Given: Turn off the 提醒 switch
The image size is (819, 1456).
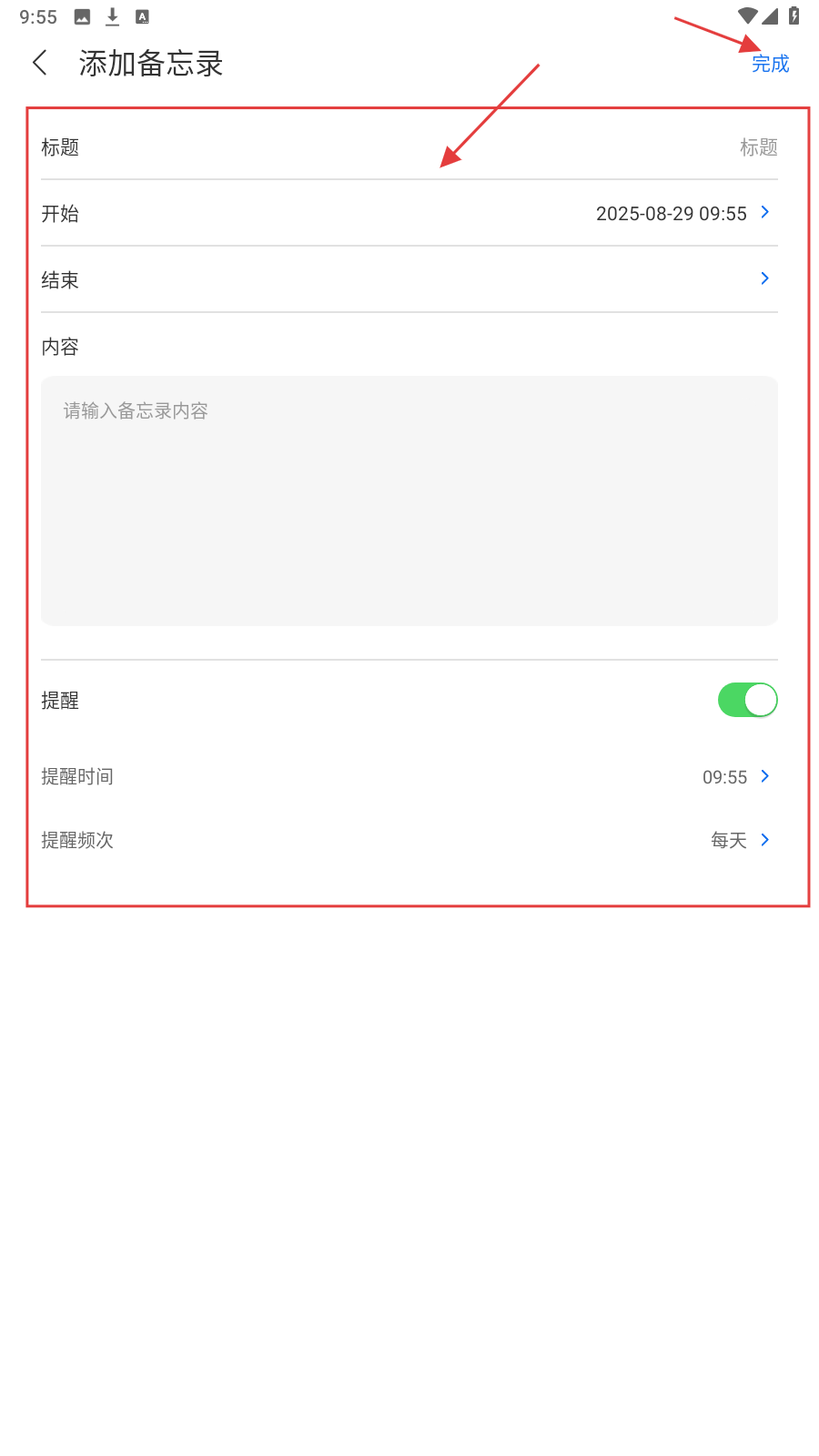Looking at the screenshot, I should tap(747, 700).
